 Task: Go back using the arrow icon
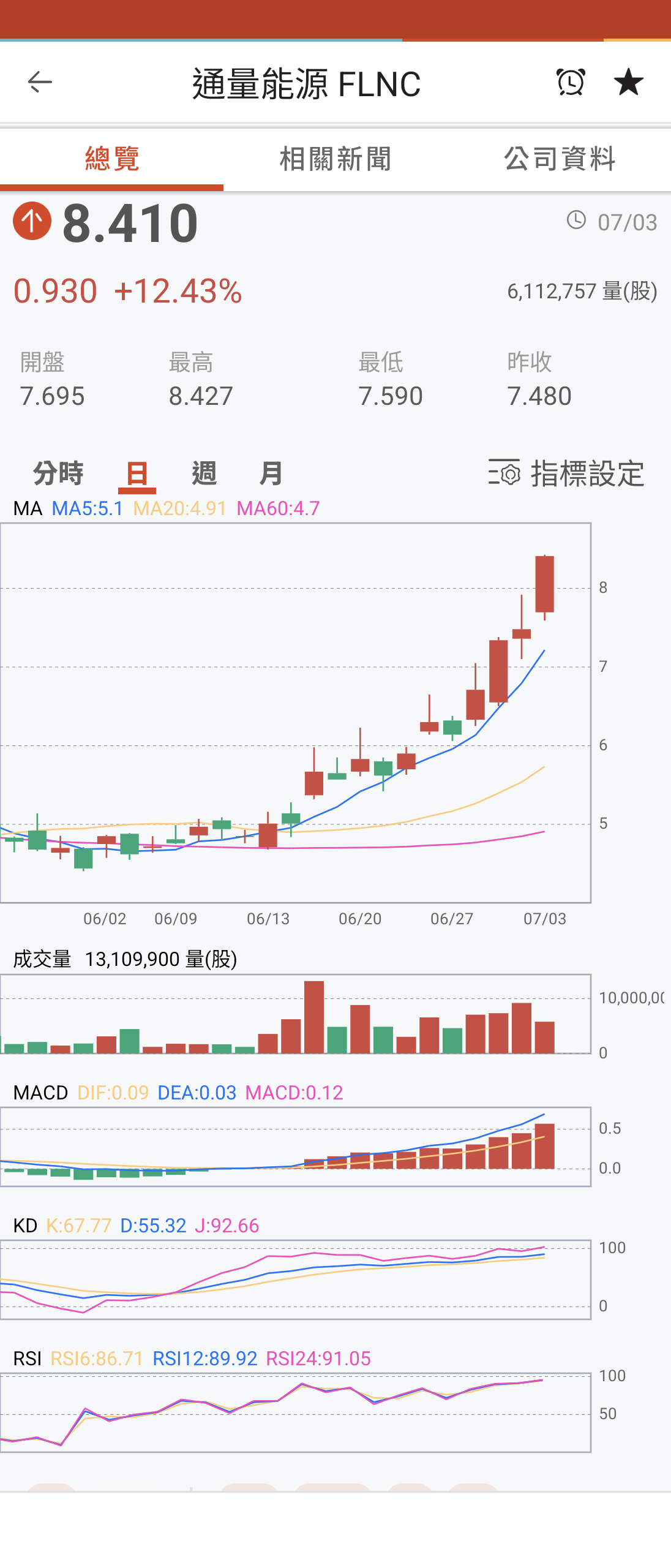(40, 82)
